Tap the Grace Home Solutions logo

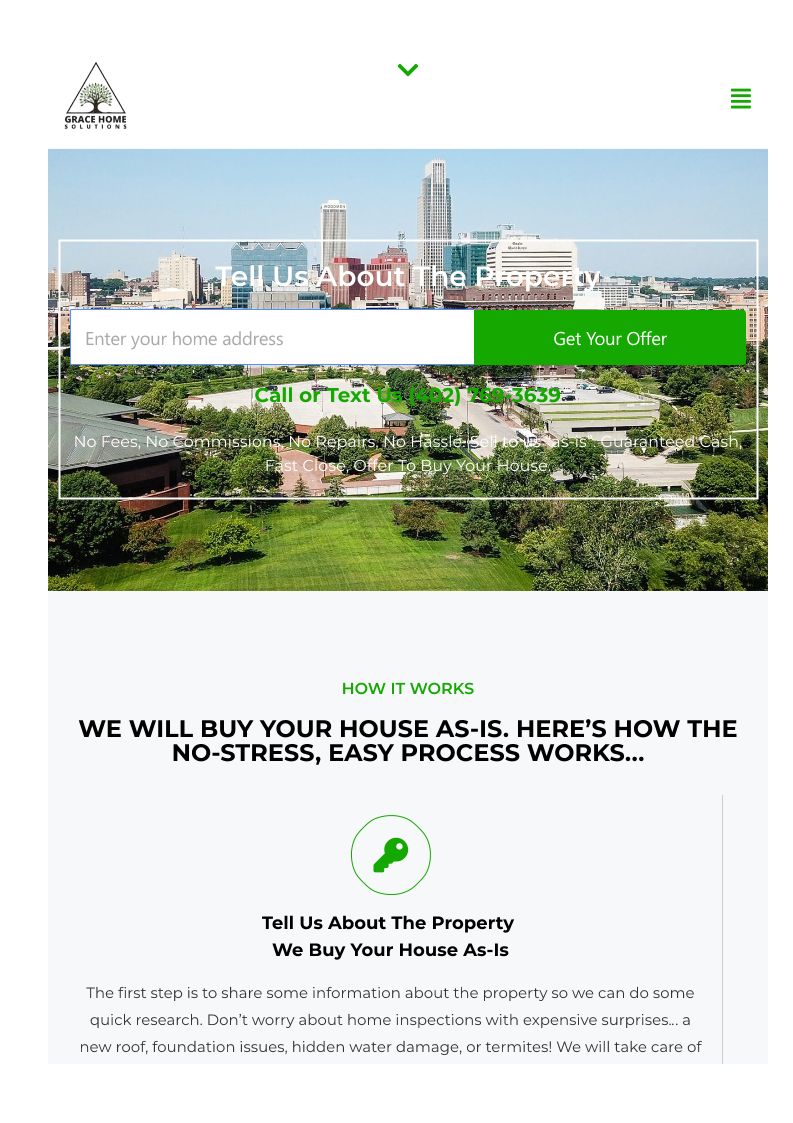[96, 96]
